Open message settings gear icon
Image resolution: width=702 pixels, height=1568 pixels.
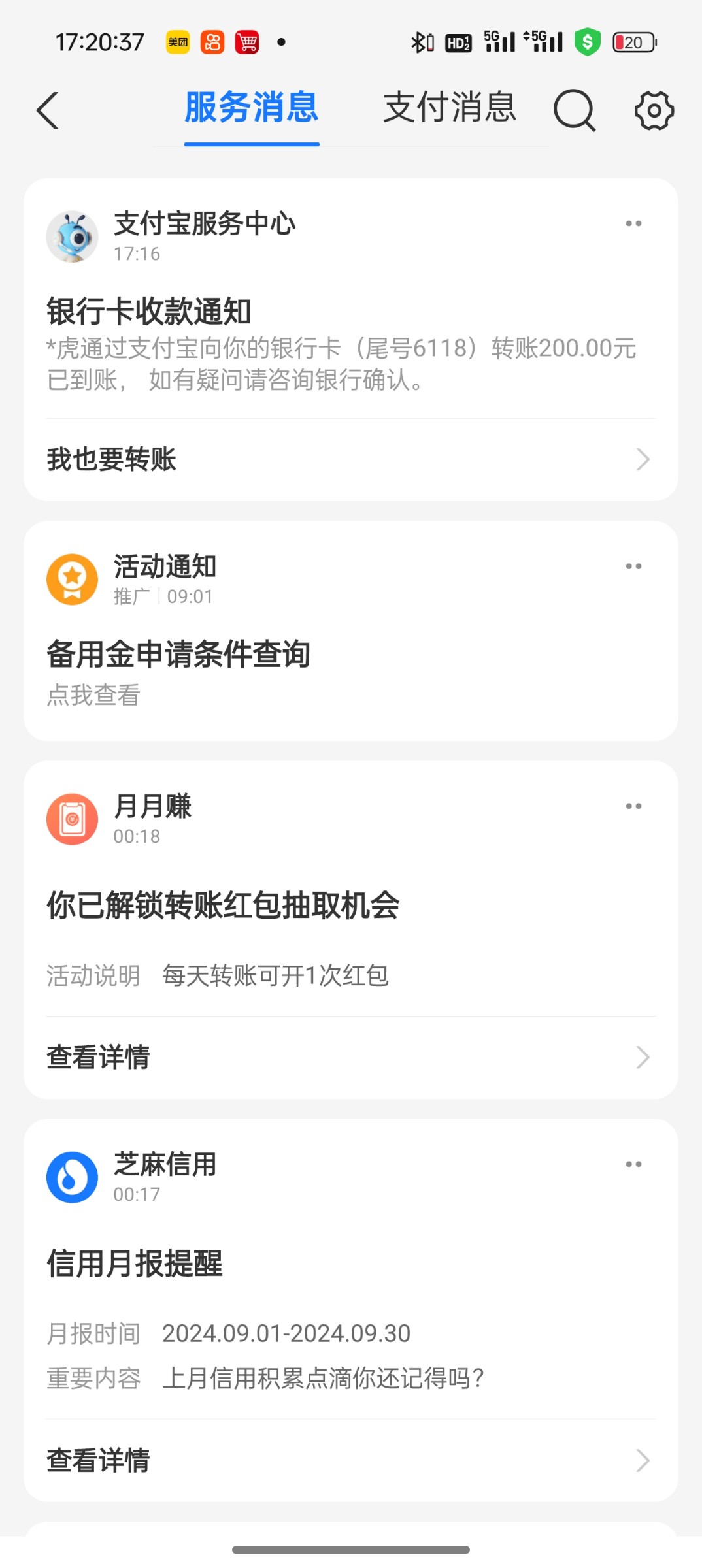[x=654, y=110]
